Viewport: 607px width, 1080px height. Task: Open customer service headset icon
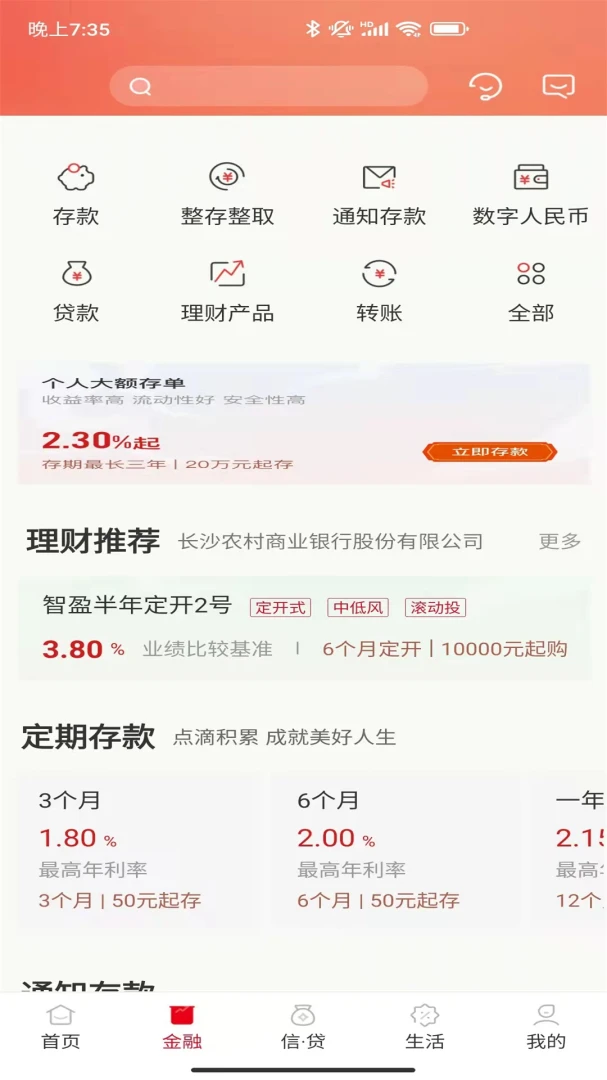[x=486, y=87]
